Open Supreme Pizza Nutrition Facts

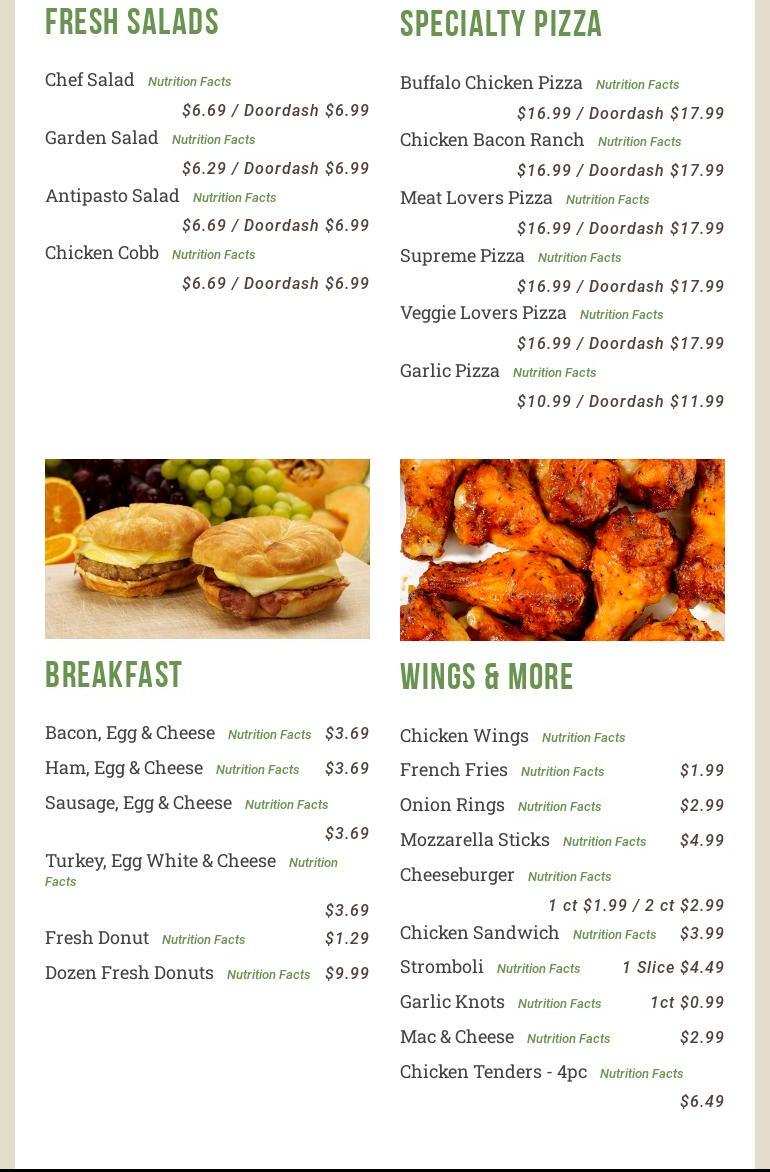[579, 258]
